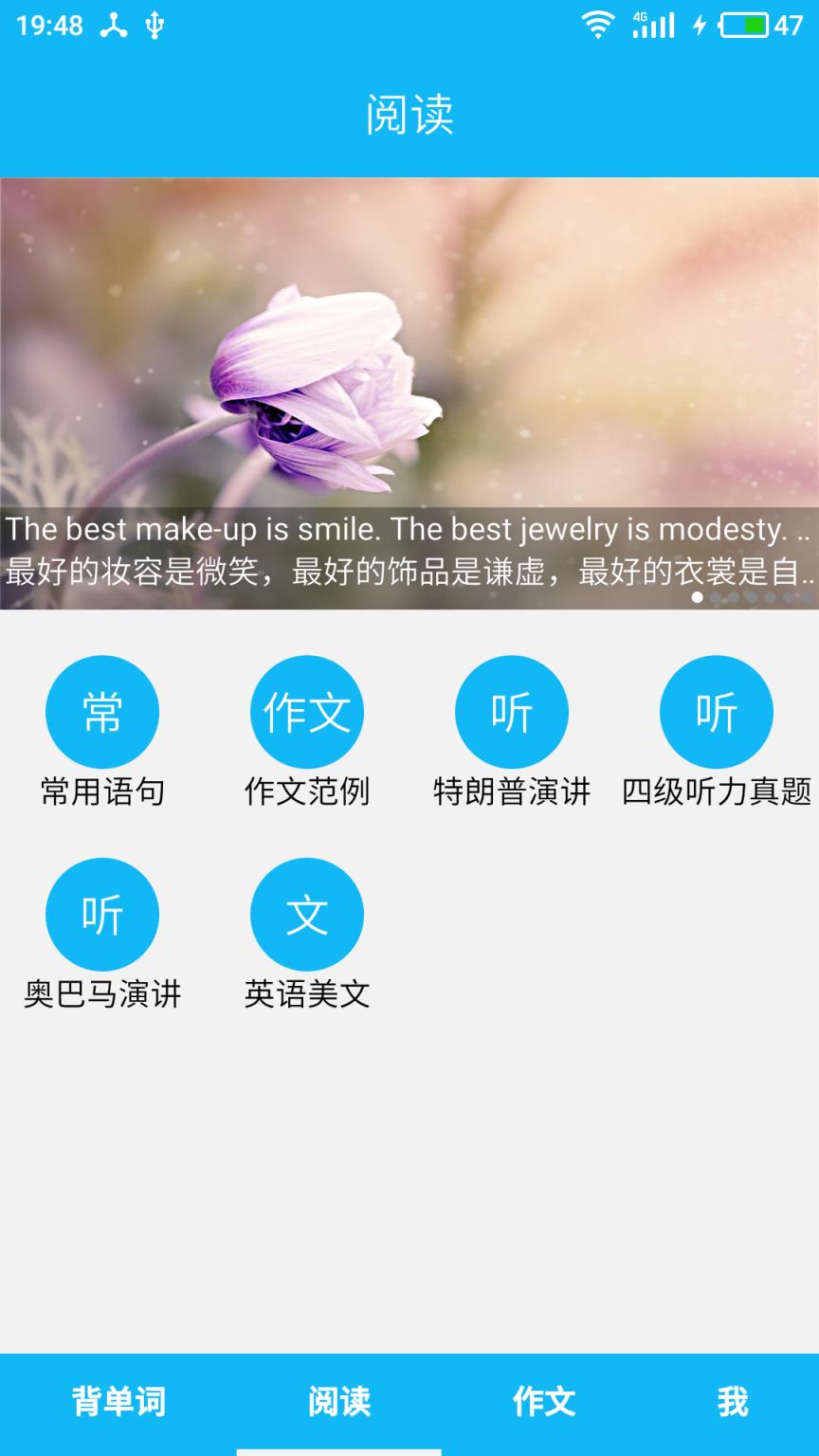Screen dimensions: 819x1456
Task: Open the 特朗普演讲 listening icon
Action: (511, 711)
